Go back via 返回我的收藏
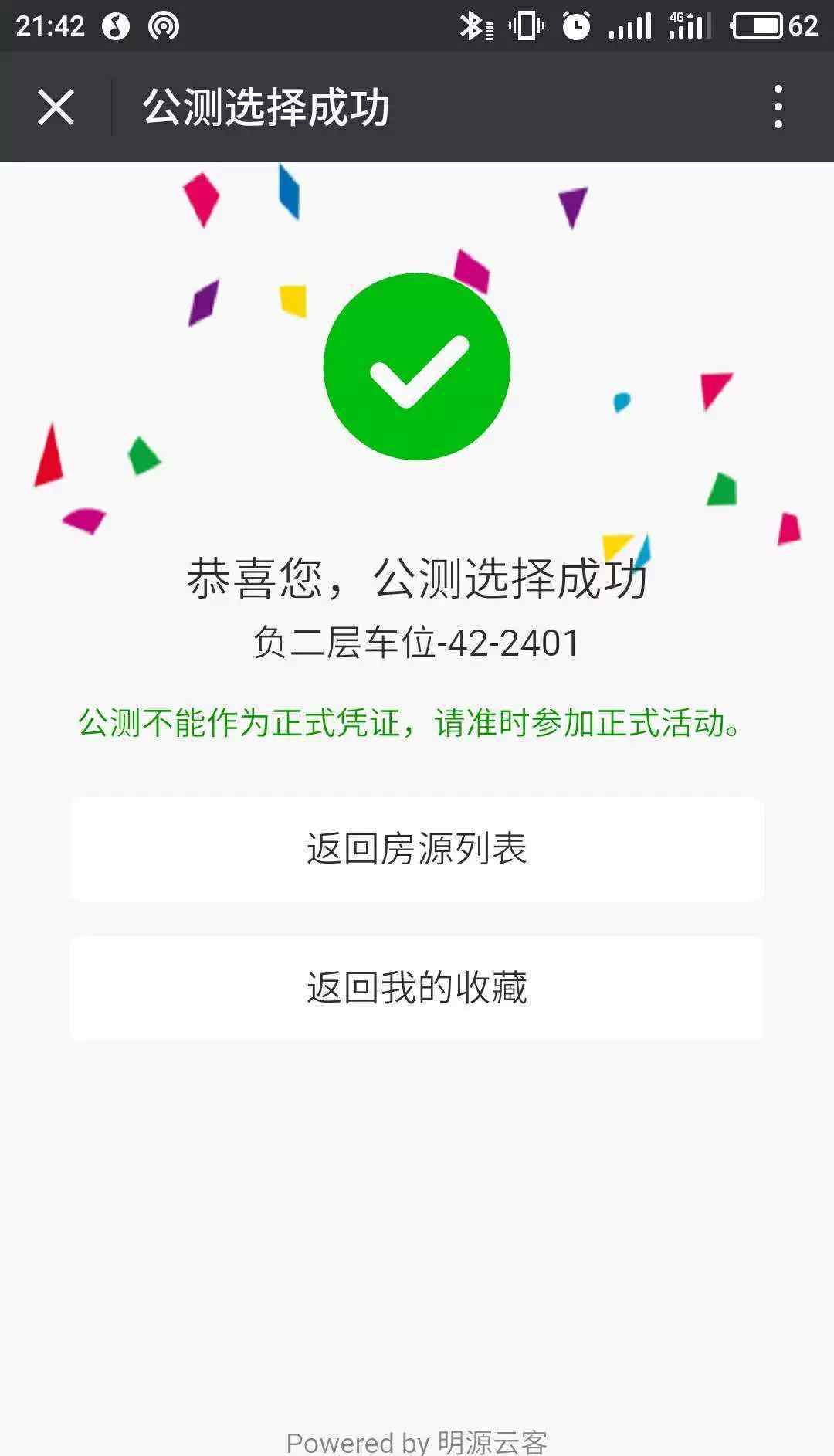 click(417, 987)
